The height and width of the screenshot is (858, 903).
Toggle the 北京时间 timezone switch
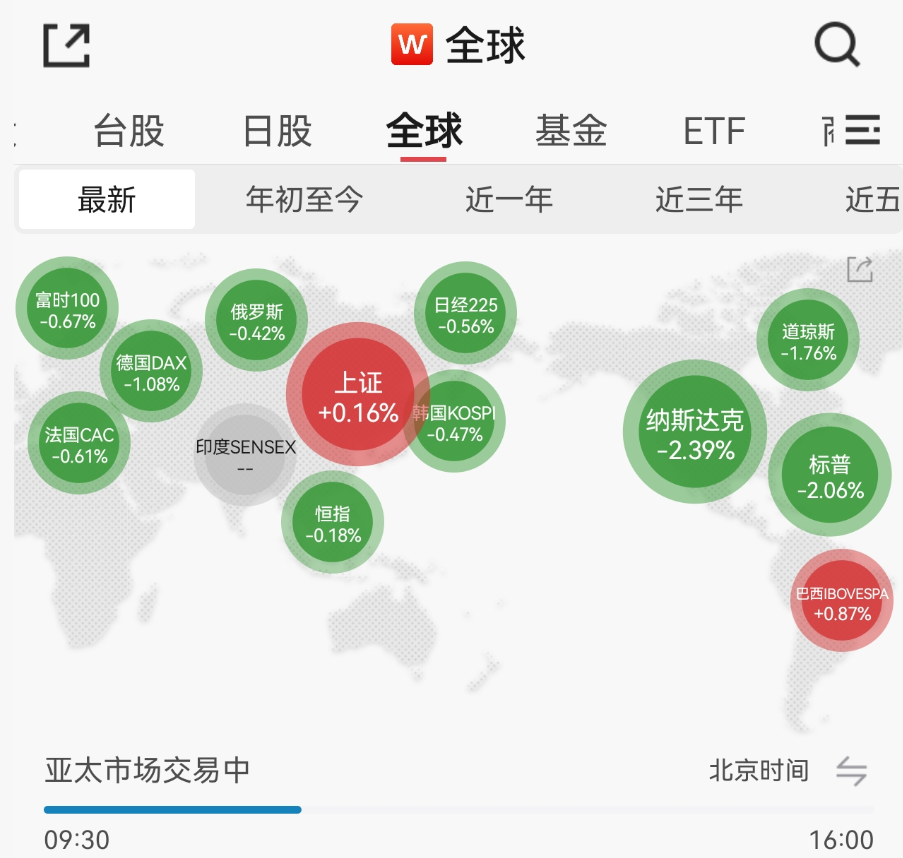(851, 771)
